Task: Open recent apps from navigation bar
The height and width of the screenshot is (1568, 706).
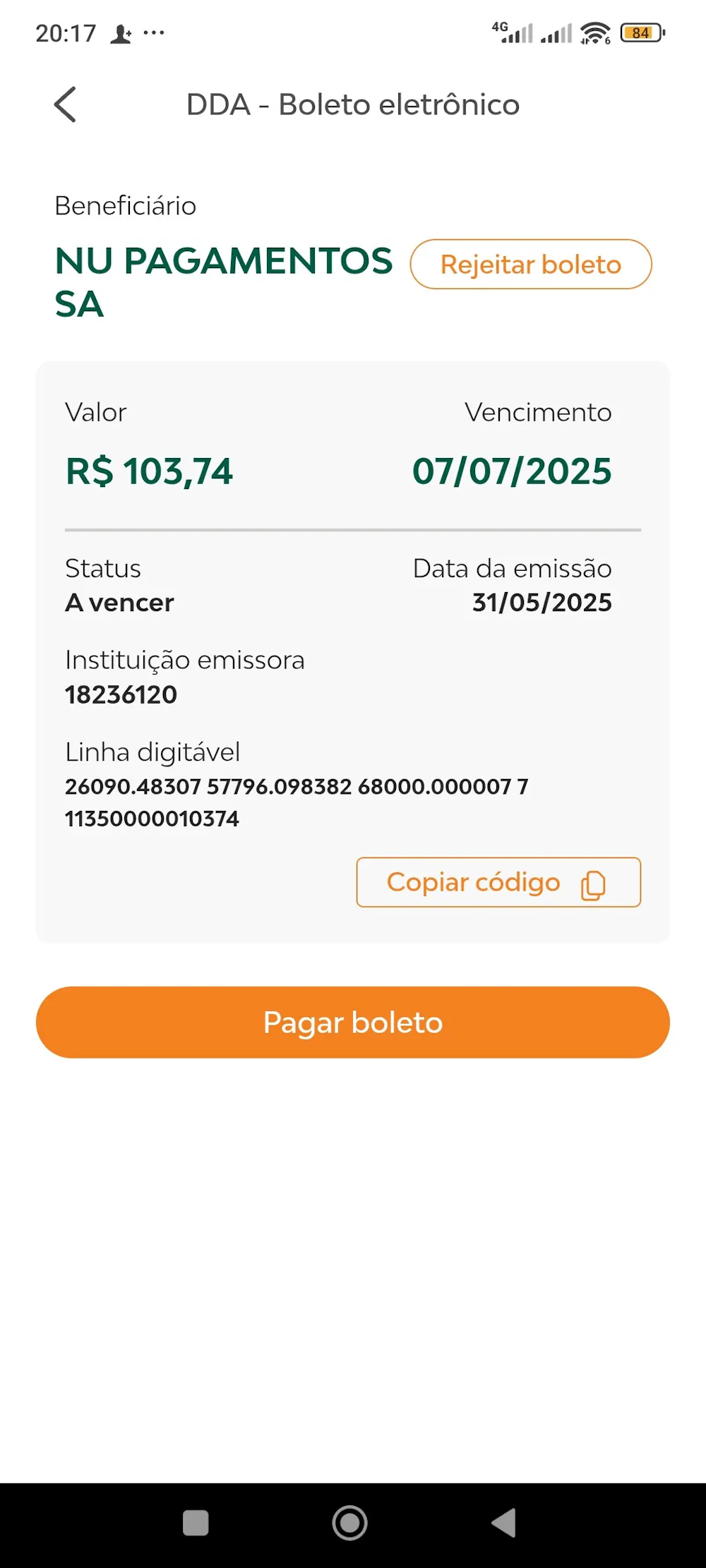Action: [196, 1523]
